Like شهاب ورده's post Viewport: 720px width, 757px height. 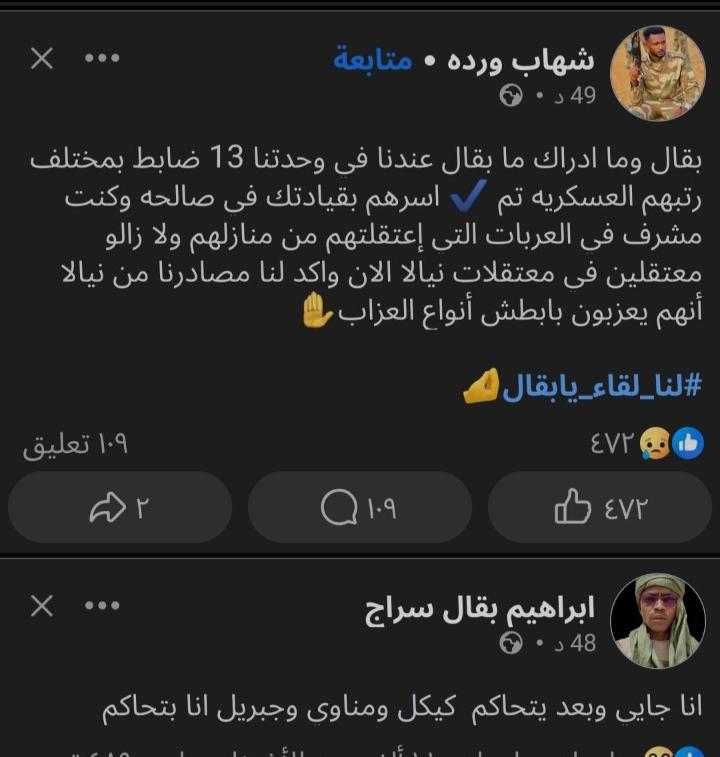tap(599, 507)
